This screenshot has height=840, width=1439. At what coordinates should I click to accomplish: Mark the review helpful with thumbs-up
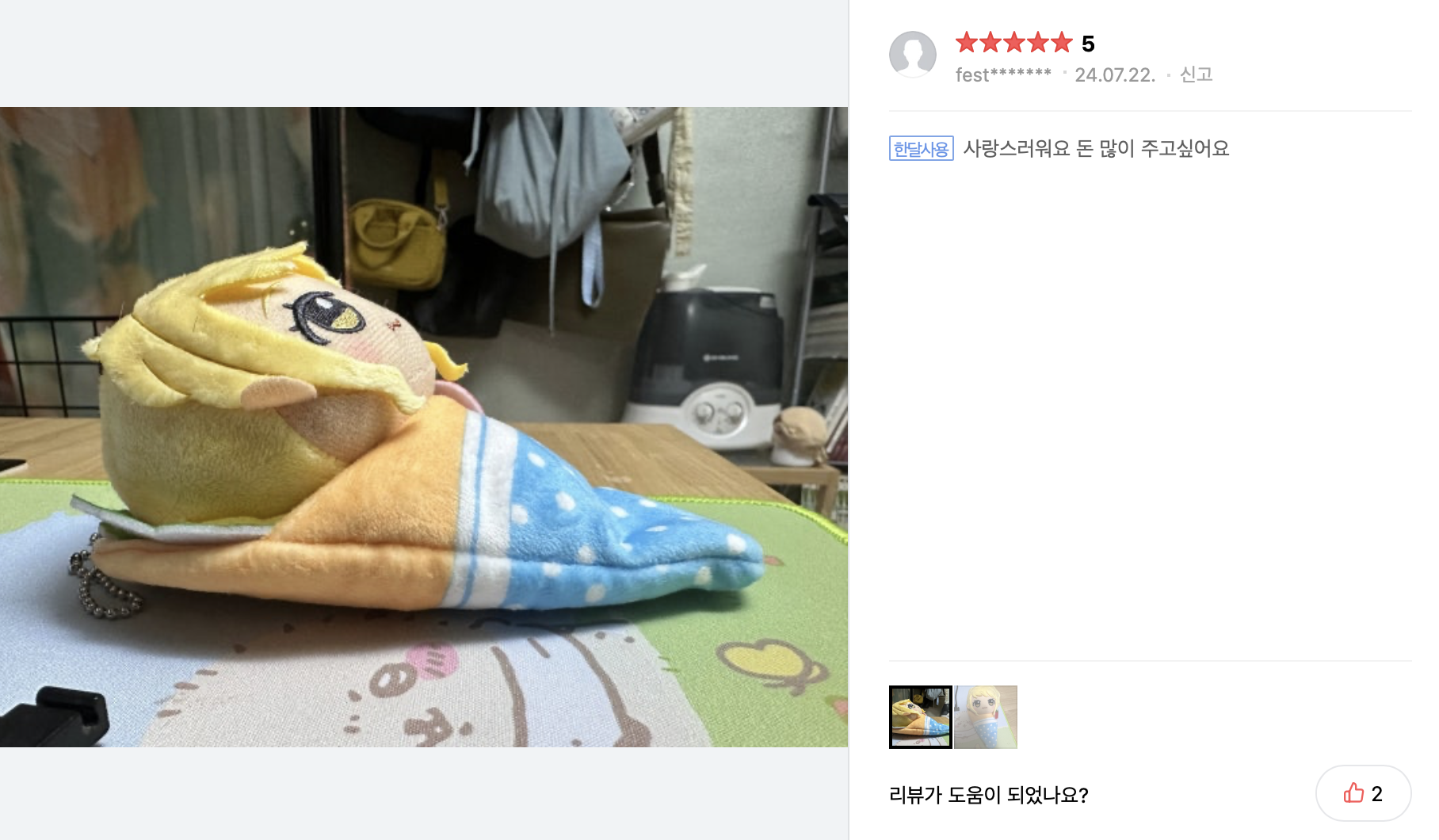1362,793
